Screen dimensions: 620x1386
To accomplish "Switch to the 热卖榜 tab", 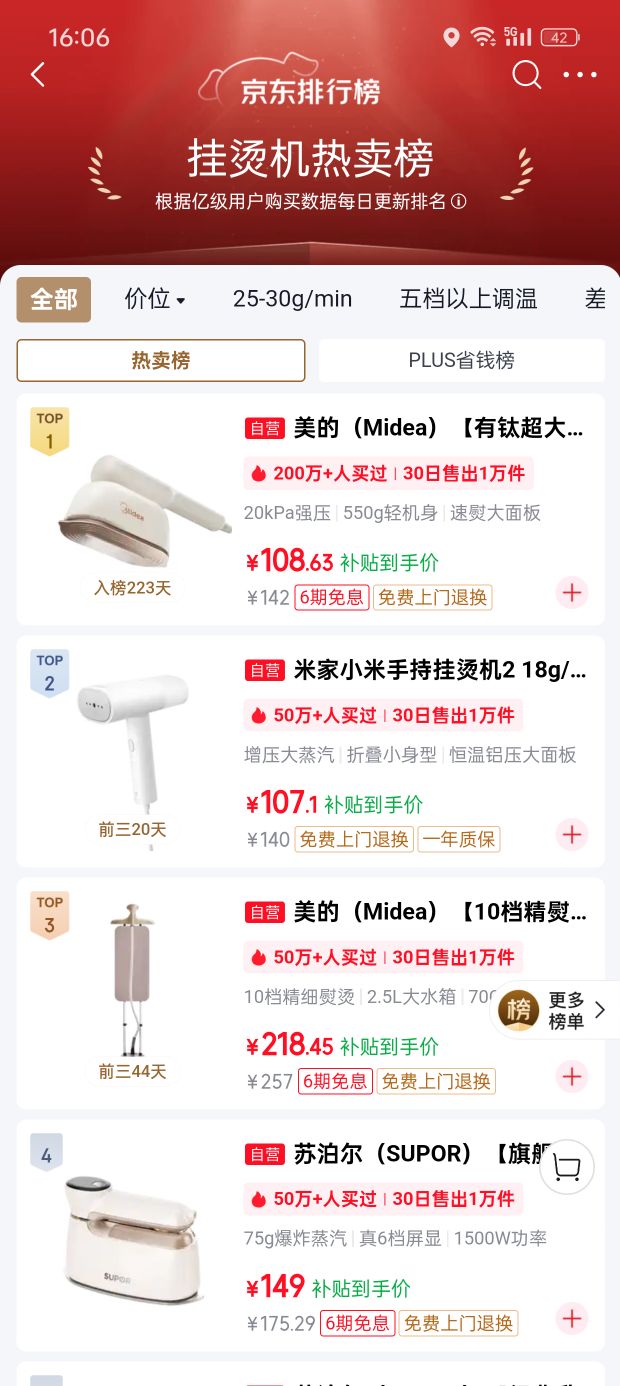I will pos(161,360).
